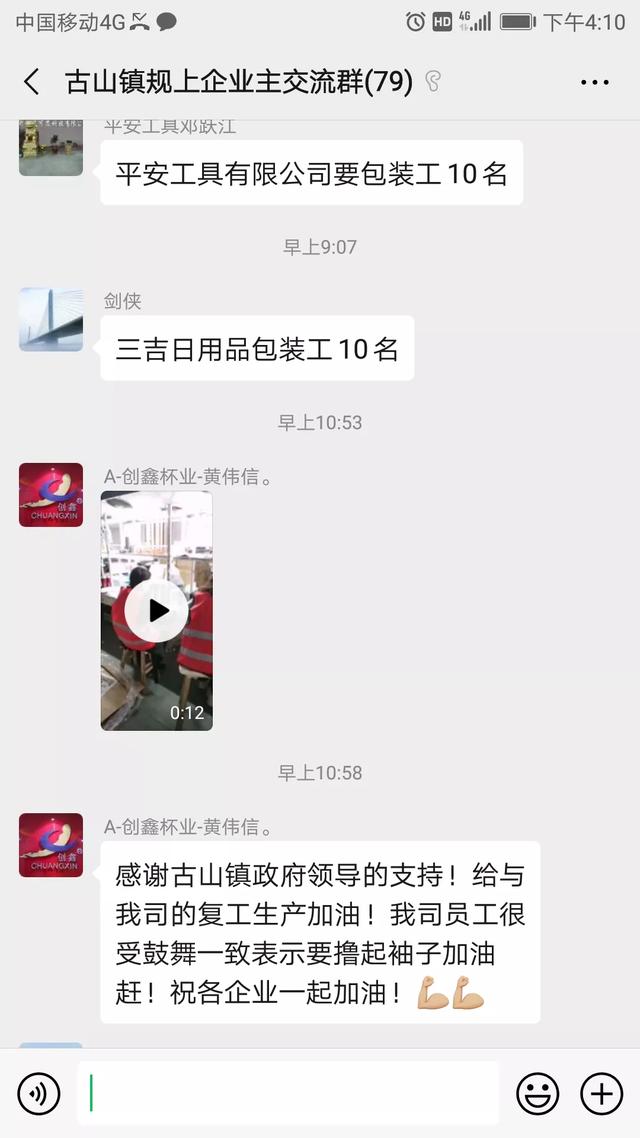Open 黄伟信's avatar above the video
Viewport: 640px width, 1138px height.
tap(51, 495)
